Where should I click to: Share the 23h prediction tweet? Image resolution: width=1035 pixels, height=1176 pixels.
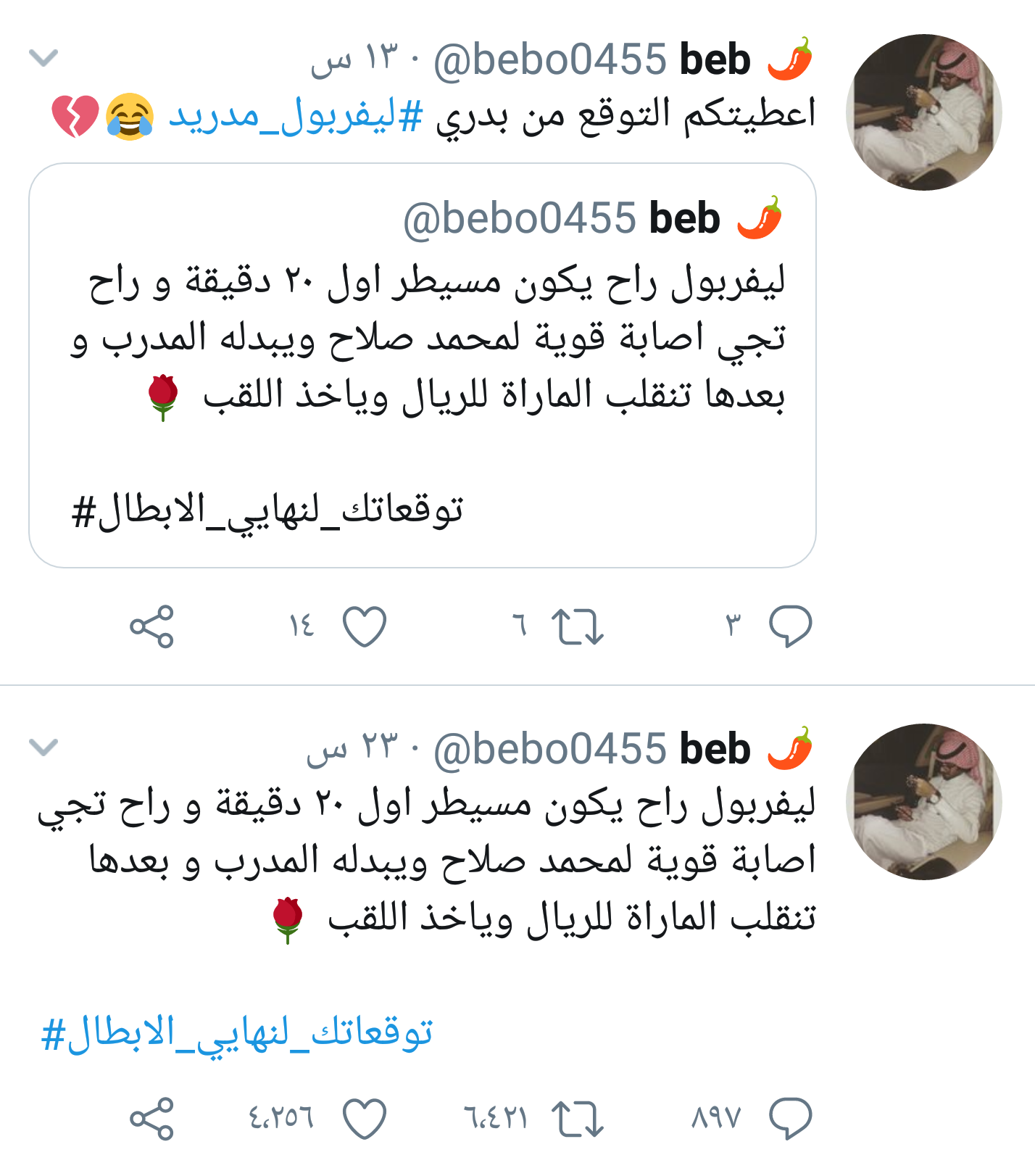click(x=152, y=1119)
